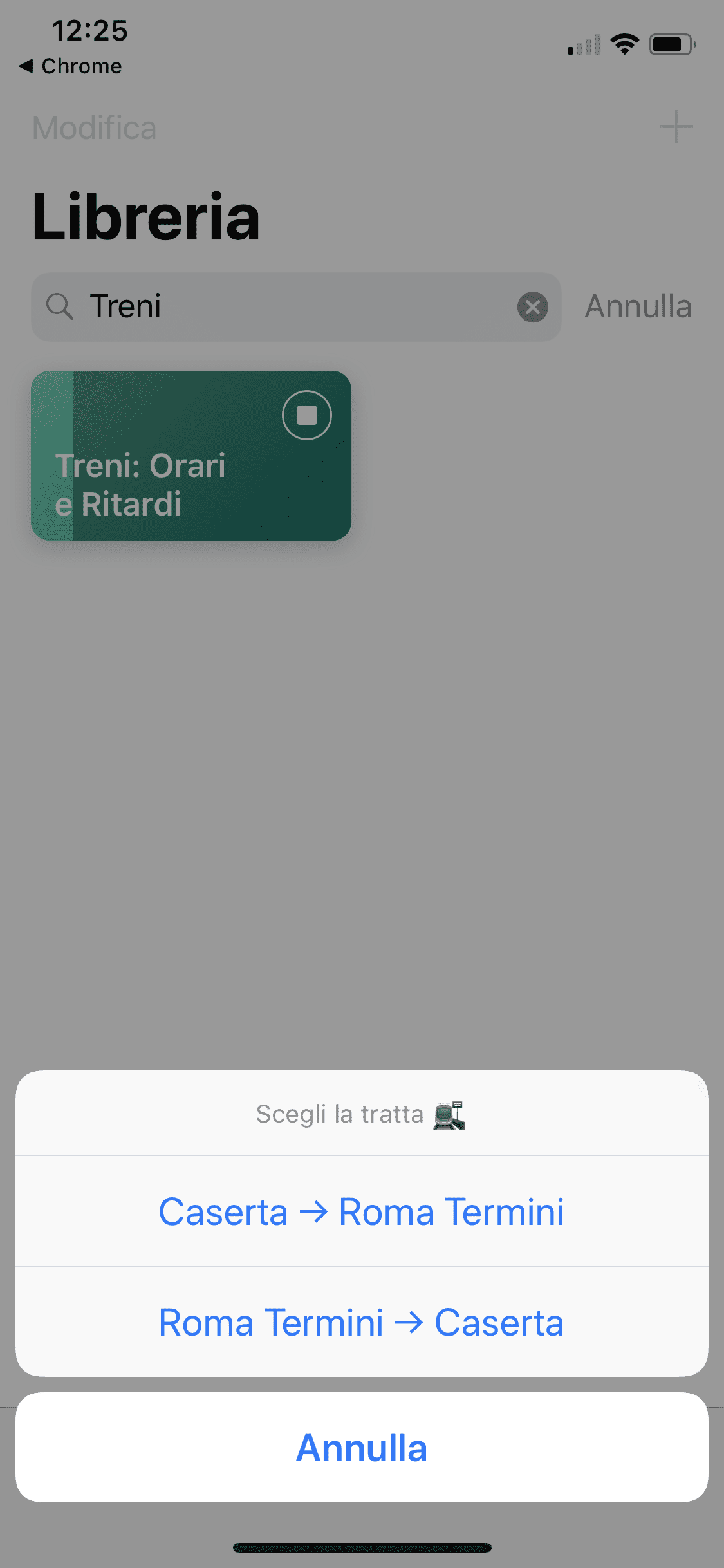Image resolution: width=724 pixels, height=1568 pixels.
Task: Select the Caserta → Roma Termini route
Action: pos(362,1212)
